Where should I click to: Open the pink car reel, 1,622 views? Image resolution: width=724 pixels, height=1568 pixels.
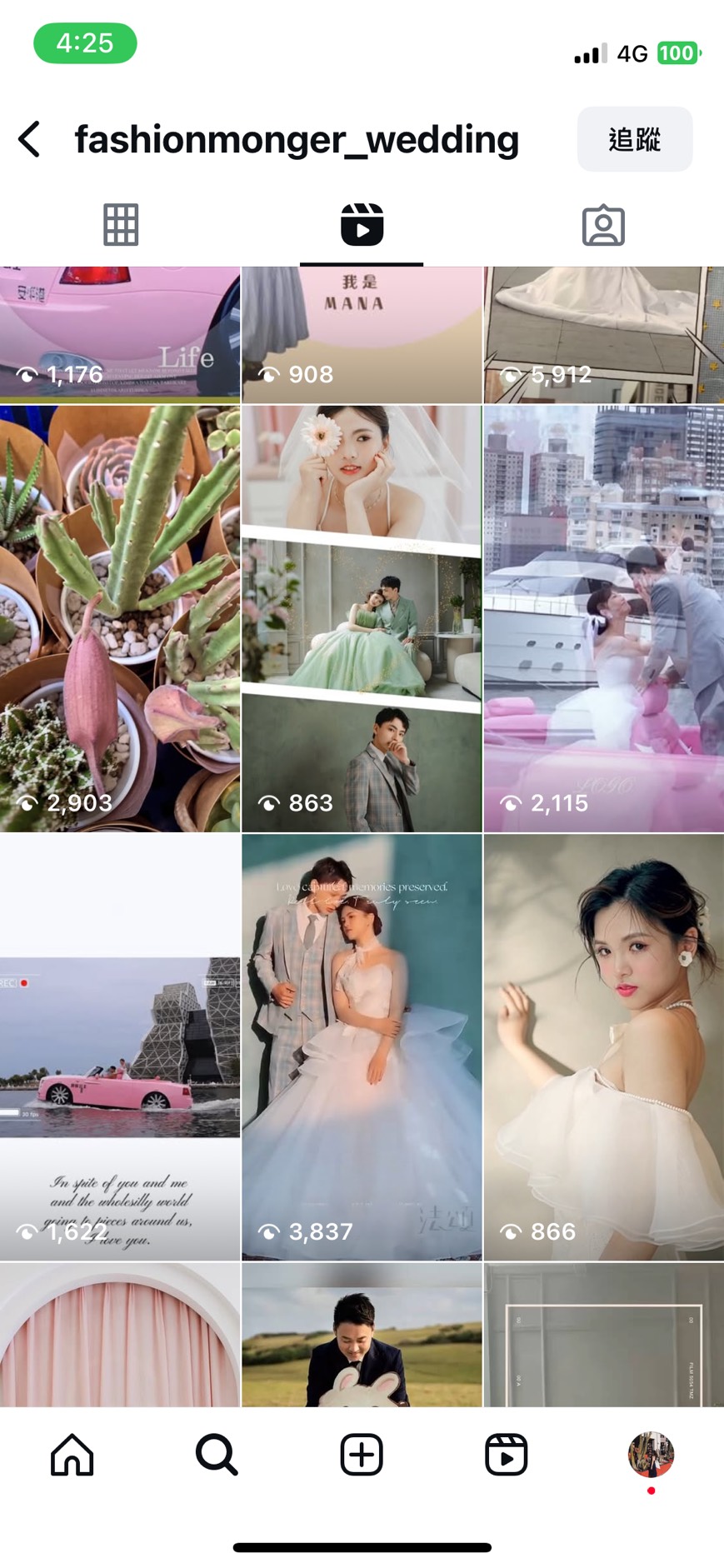[x=120, y=1046]
